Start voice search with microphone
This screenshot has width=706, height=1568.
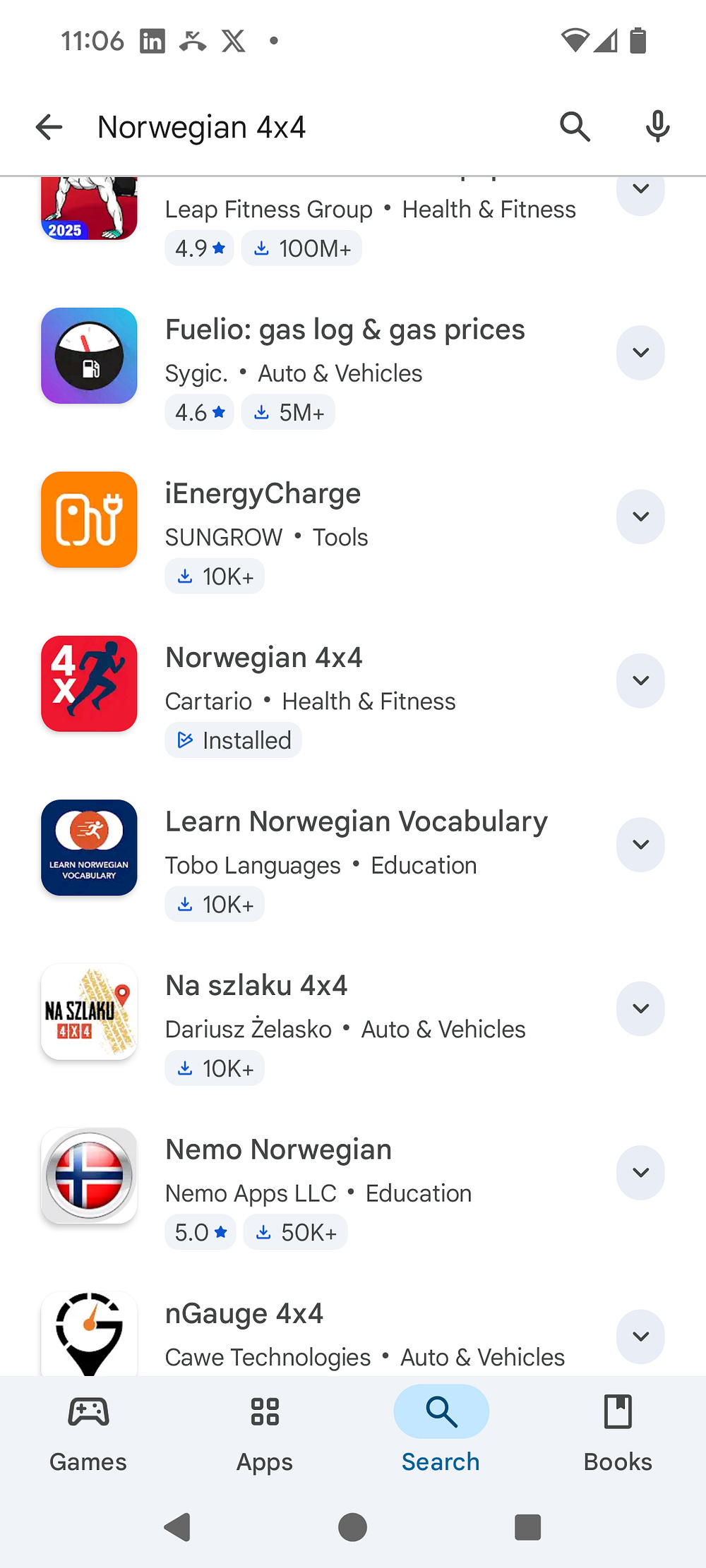(657, 127)
